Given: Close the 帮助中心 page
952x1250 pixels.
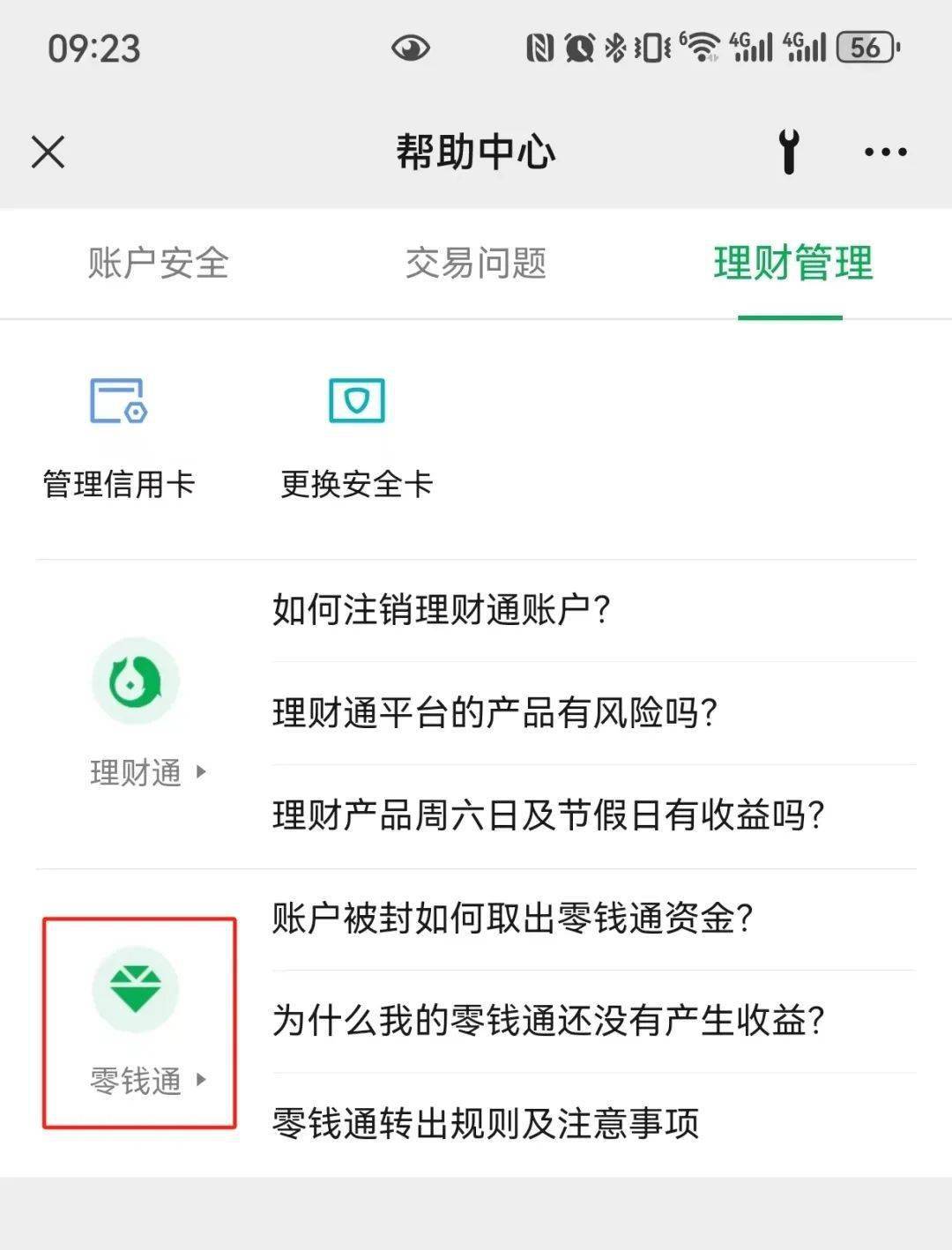Looking at the screenshot, I should [x=48, y=153].
